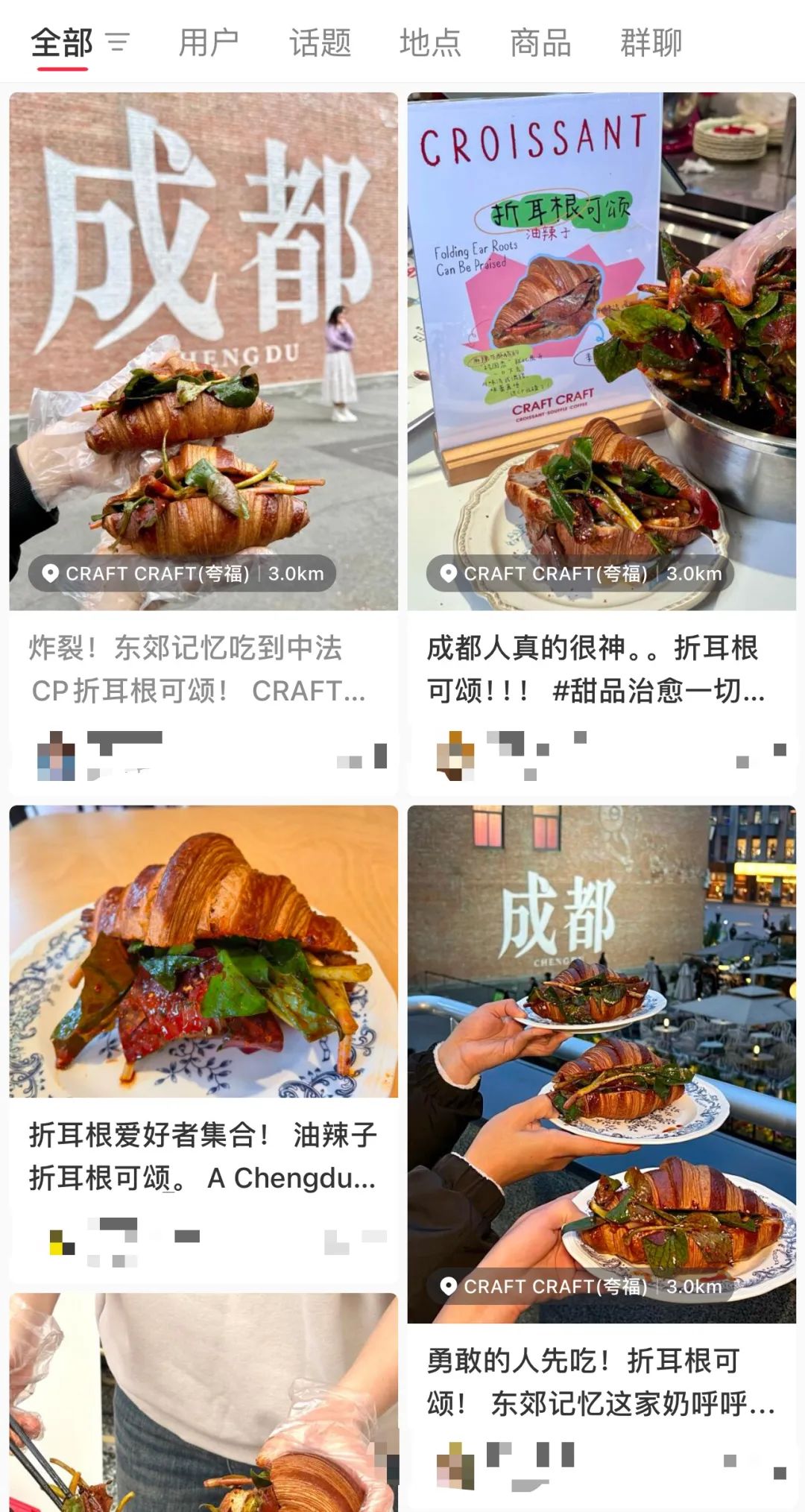Open the post 勇敢的人先吃！折耳根可颂

(601, 1382)
